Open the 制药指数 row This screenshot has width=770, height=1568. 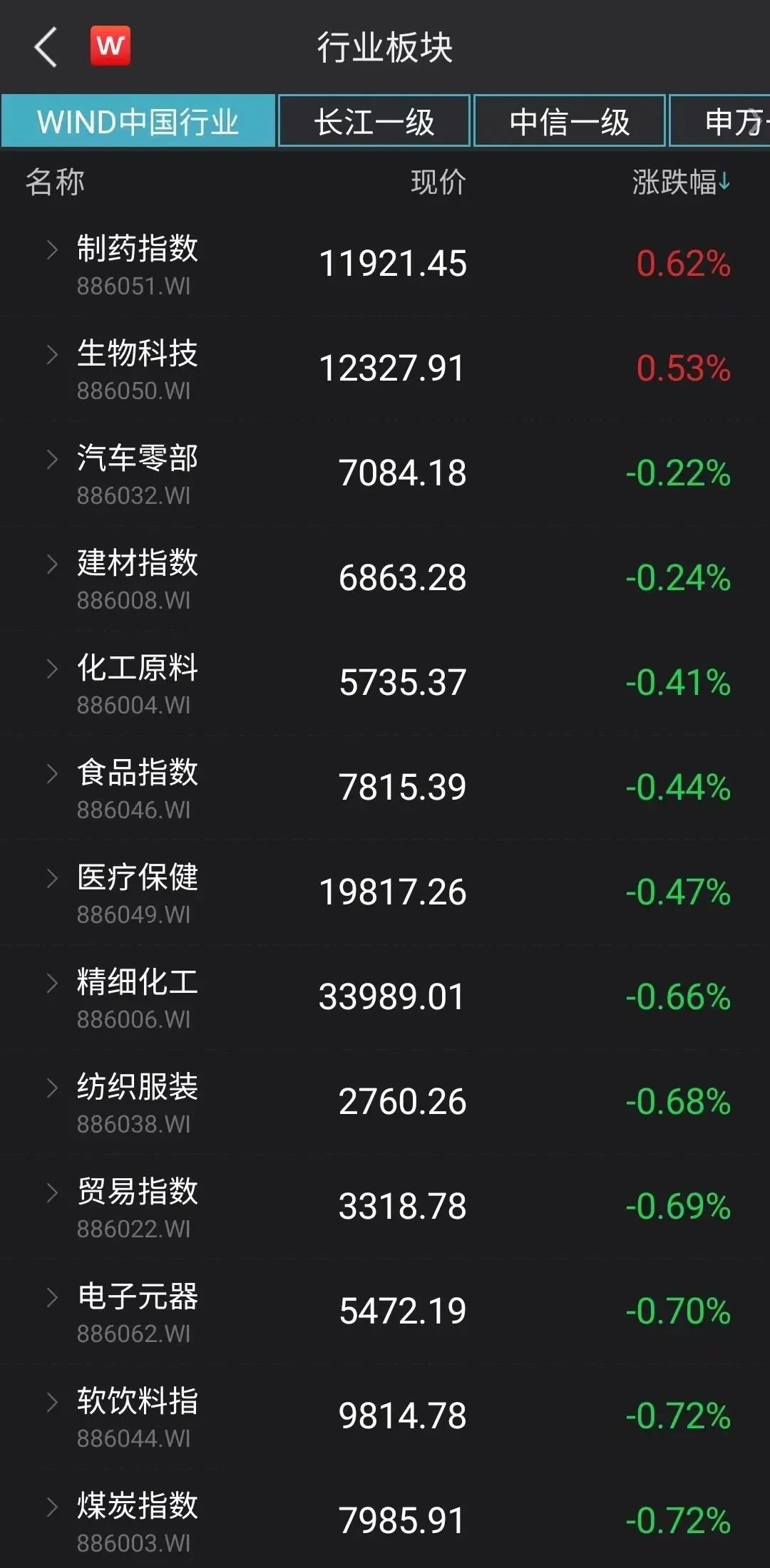pos(385,264)
